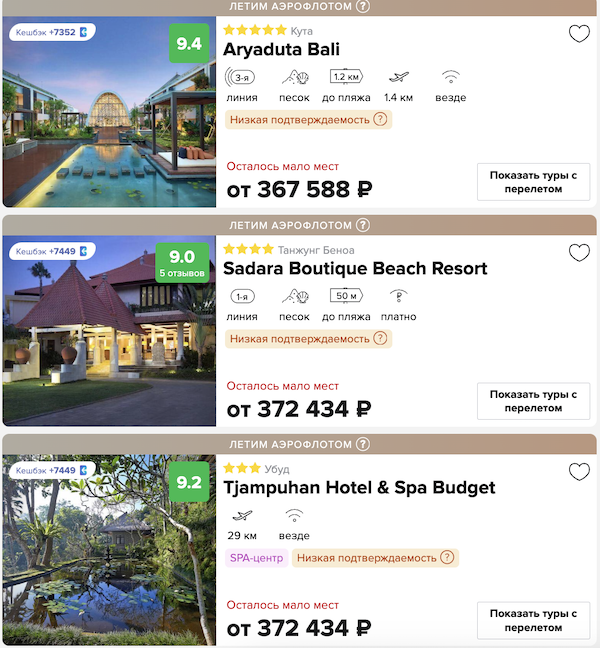Image resolution: width=600 pixels, height=648 pixels.
Task: Add Aryaduta Bali to favorites
Action: click(x=579, y=34)
